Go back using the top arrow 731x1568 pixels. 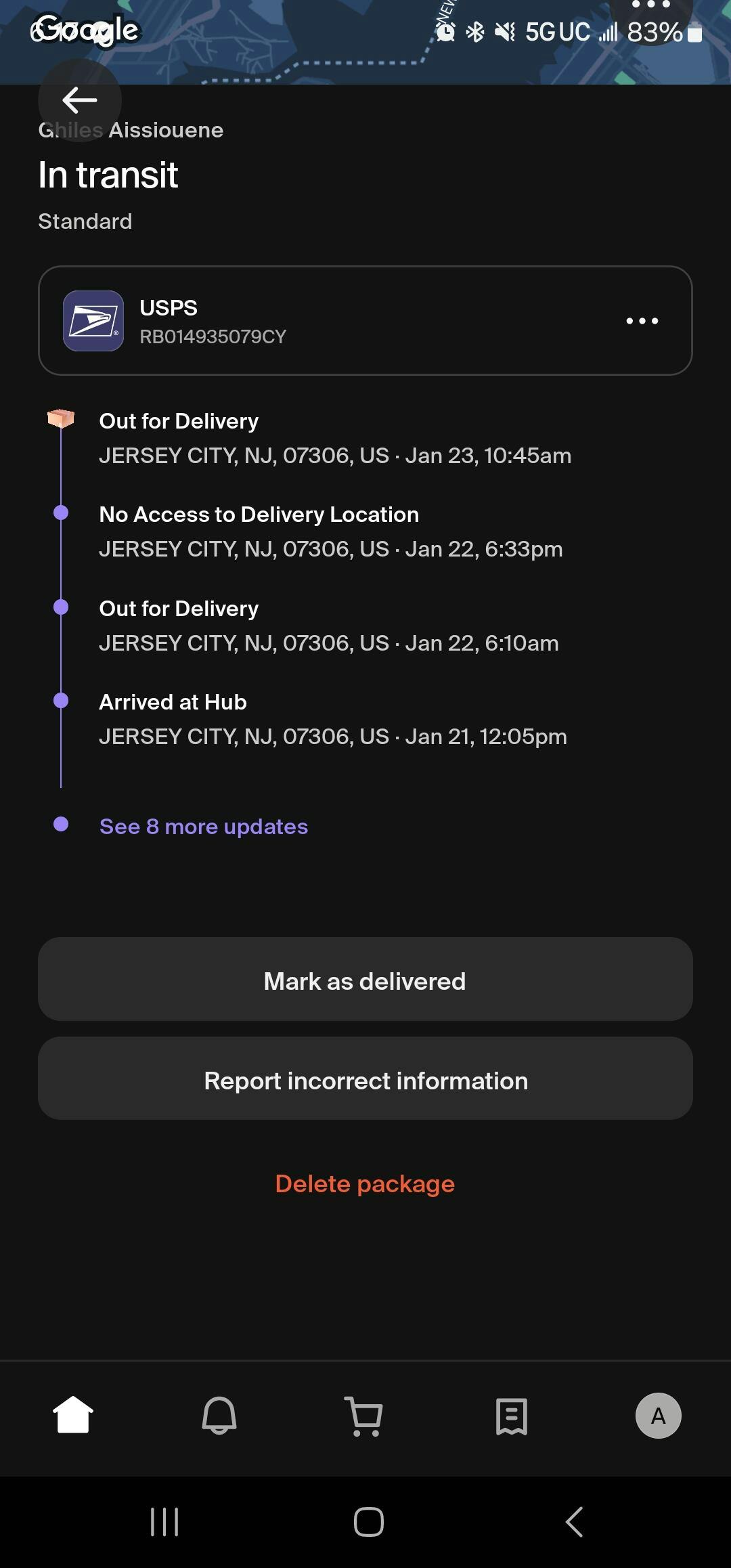(x=80, y=100)
